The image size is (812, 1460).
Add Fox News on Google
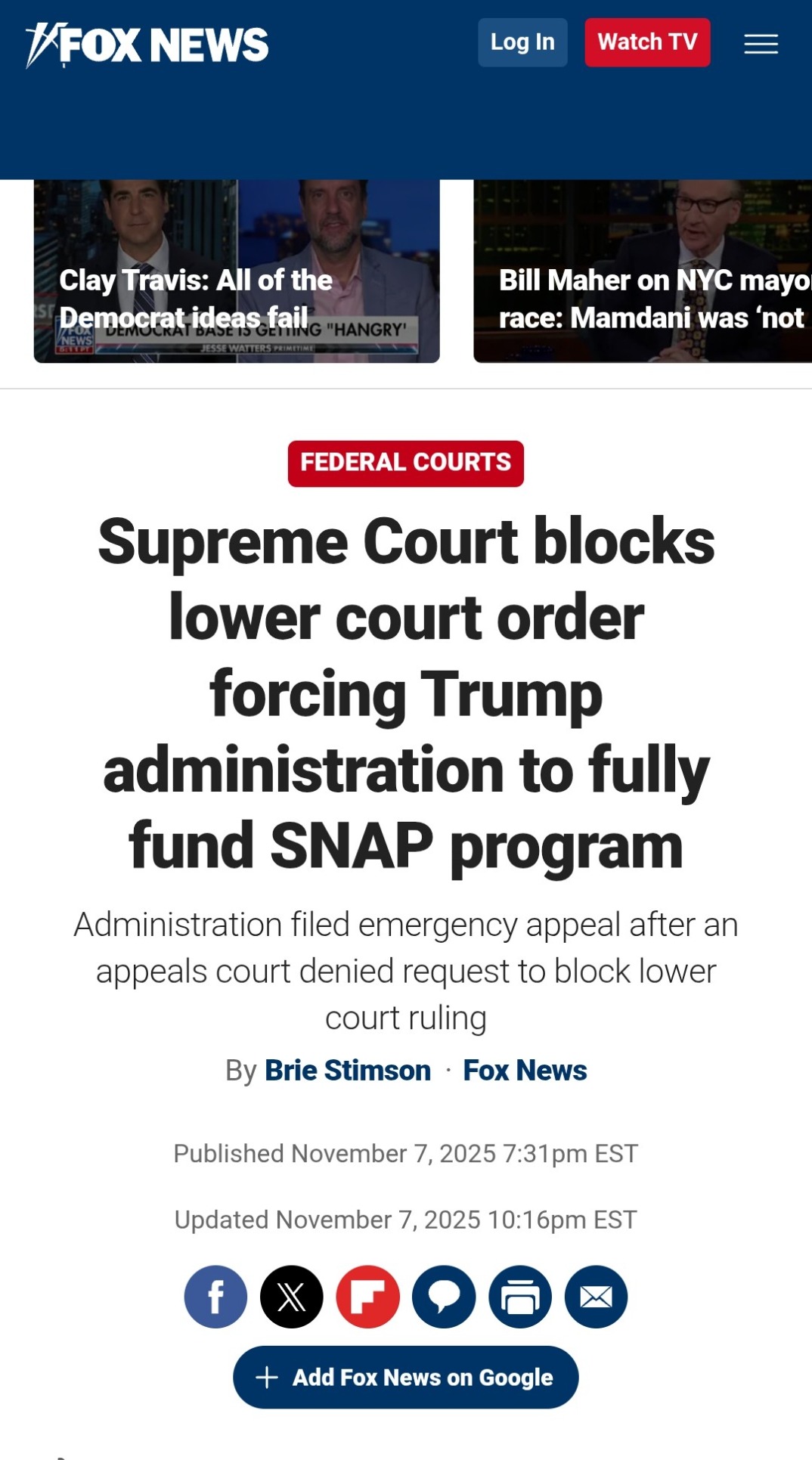[406, 1377]
